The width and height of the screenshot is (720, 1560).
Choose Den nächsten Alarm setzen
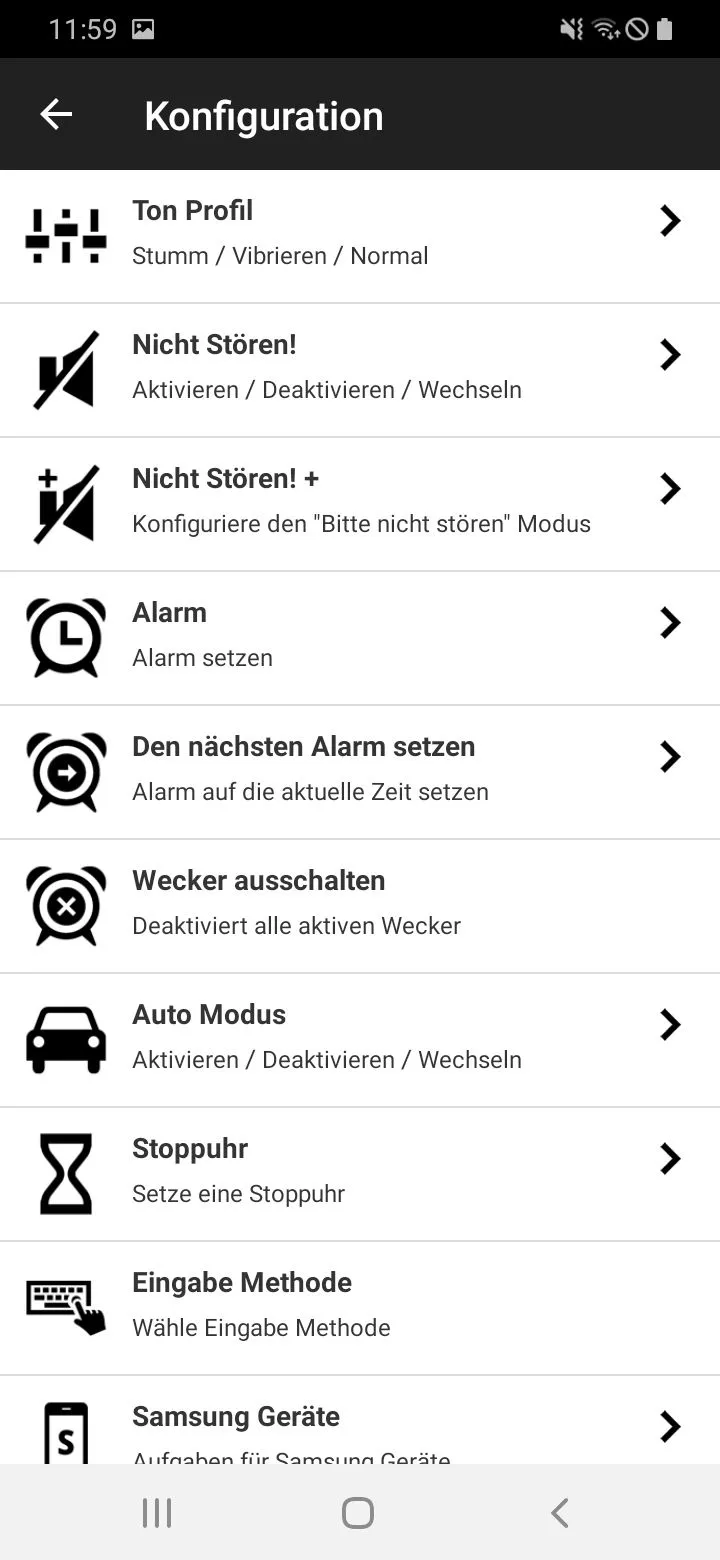click(360, 772)
